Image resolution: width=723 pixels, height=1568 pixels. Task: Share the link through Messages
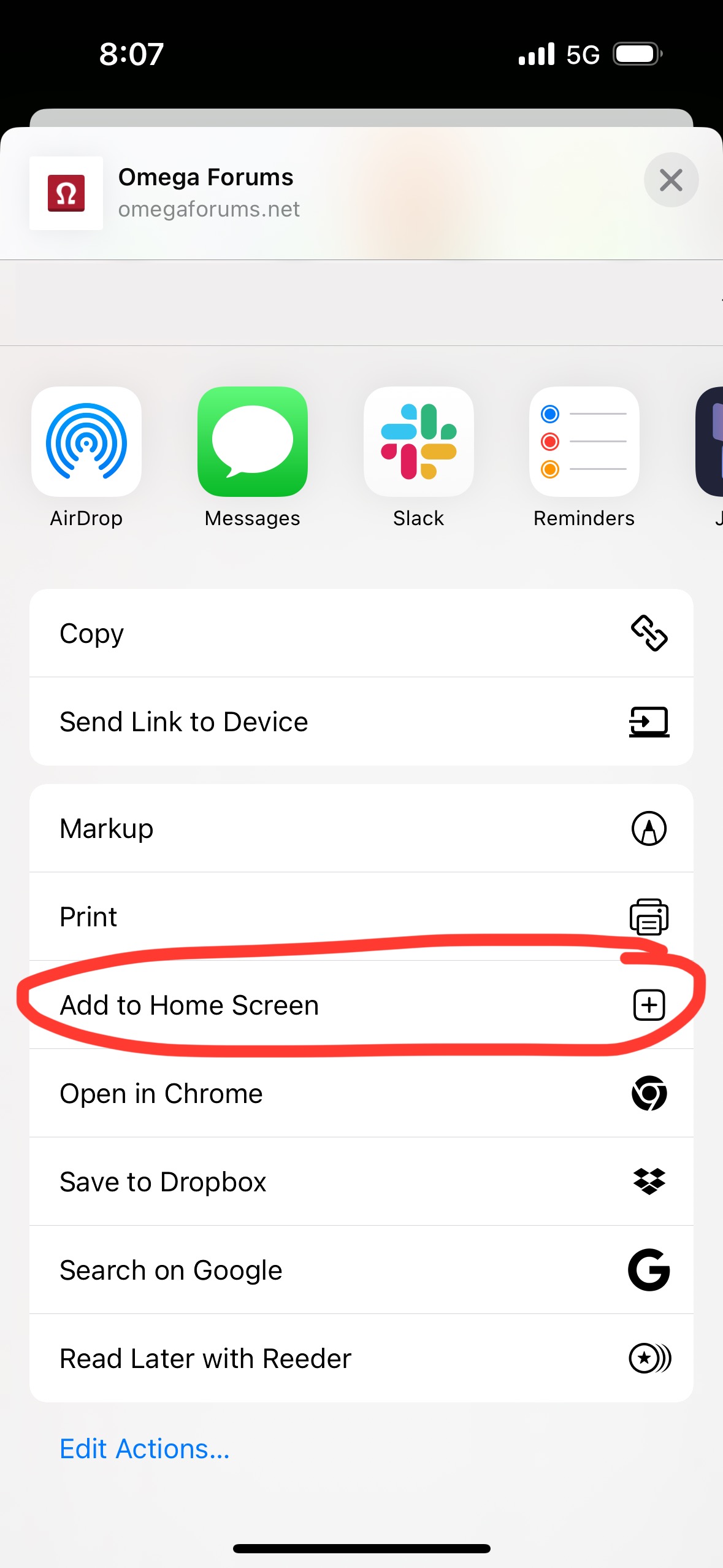pos(253,442)
